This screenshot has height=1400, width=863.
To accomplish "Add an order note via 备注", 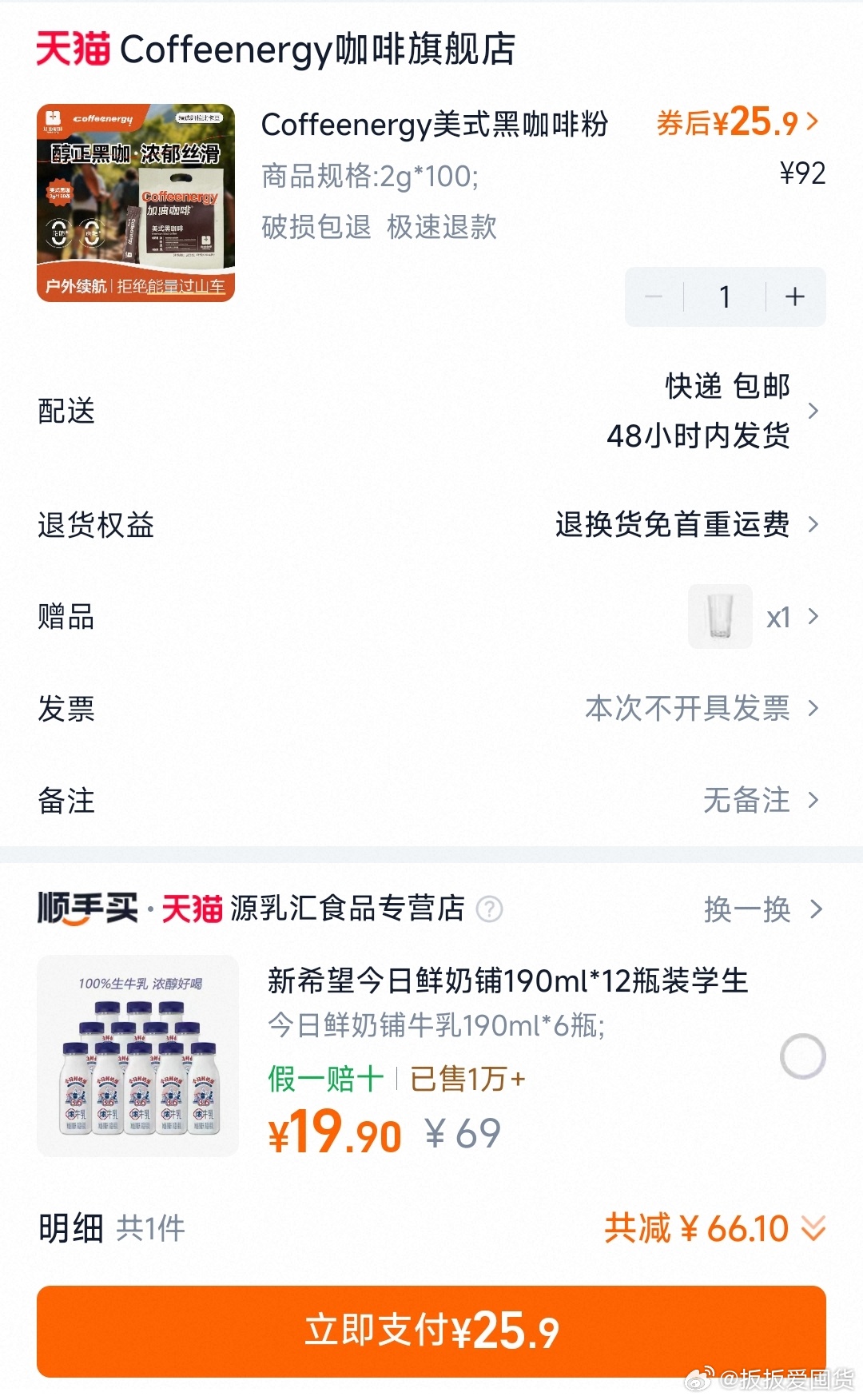I will coord(431,800).
